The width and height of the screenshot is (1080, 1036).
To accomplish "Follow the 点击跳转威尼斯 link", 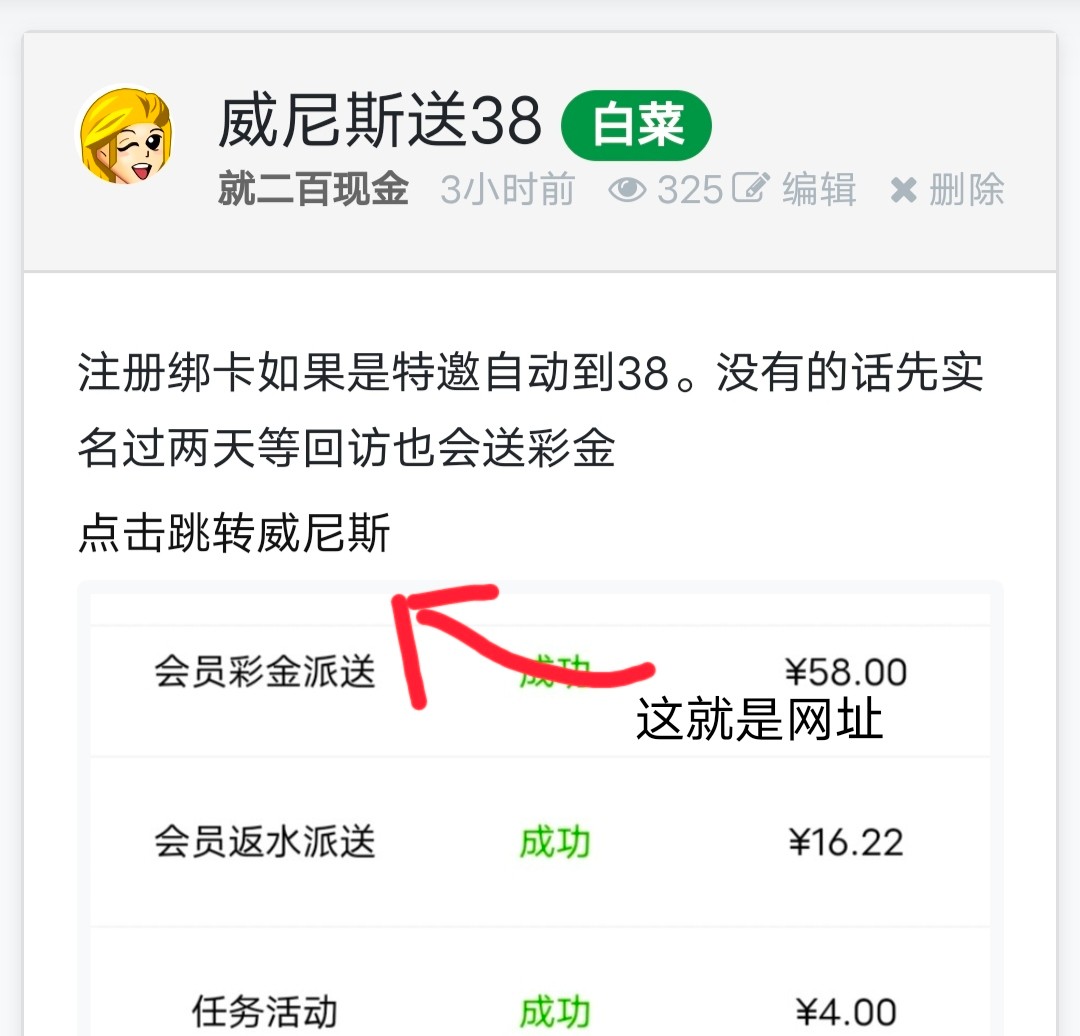I will pos(234,534).
